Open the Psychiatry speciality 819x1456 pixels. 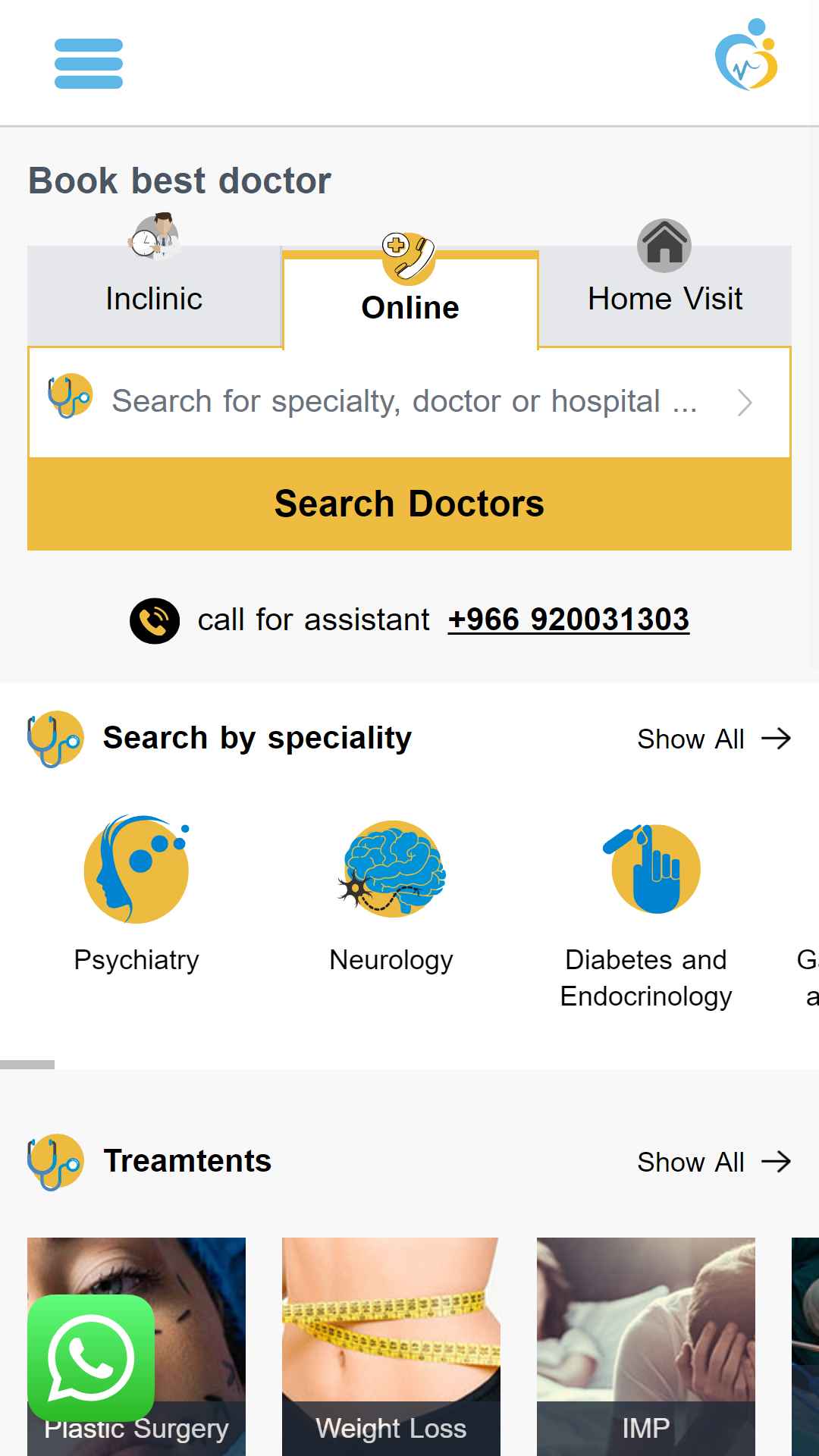pyautogui.click(x=136, y=893)
